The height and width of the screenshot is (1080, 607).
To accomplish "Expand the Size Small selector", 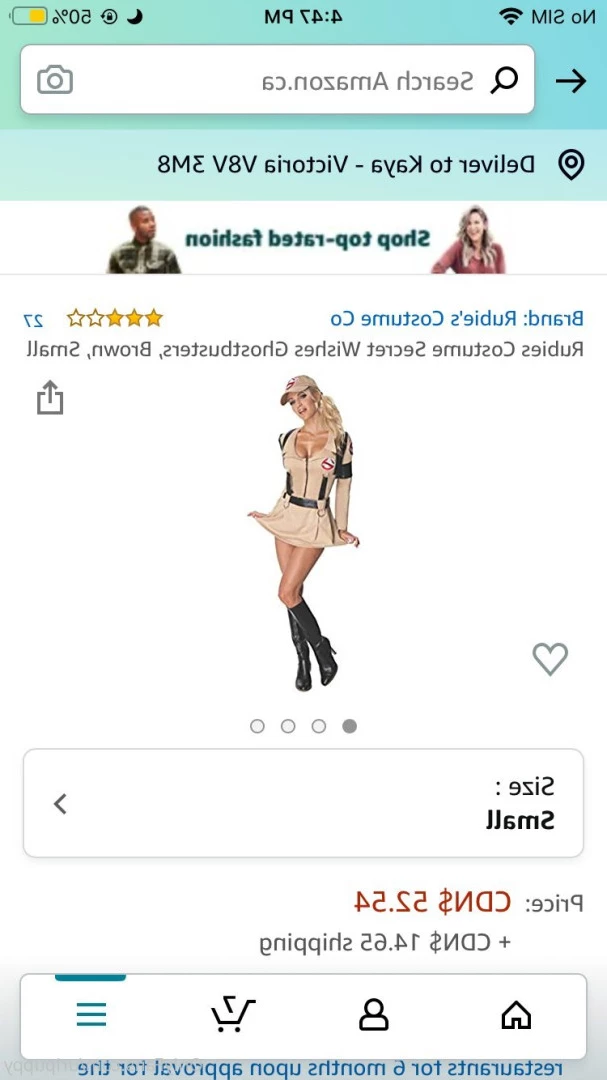I will point(303,803).
